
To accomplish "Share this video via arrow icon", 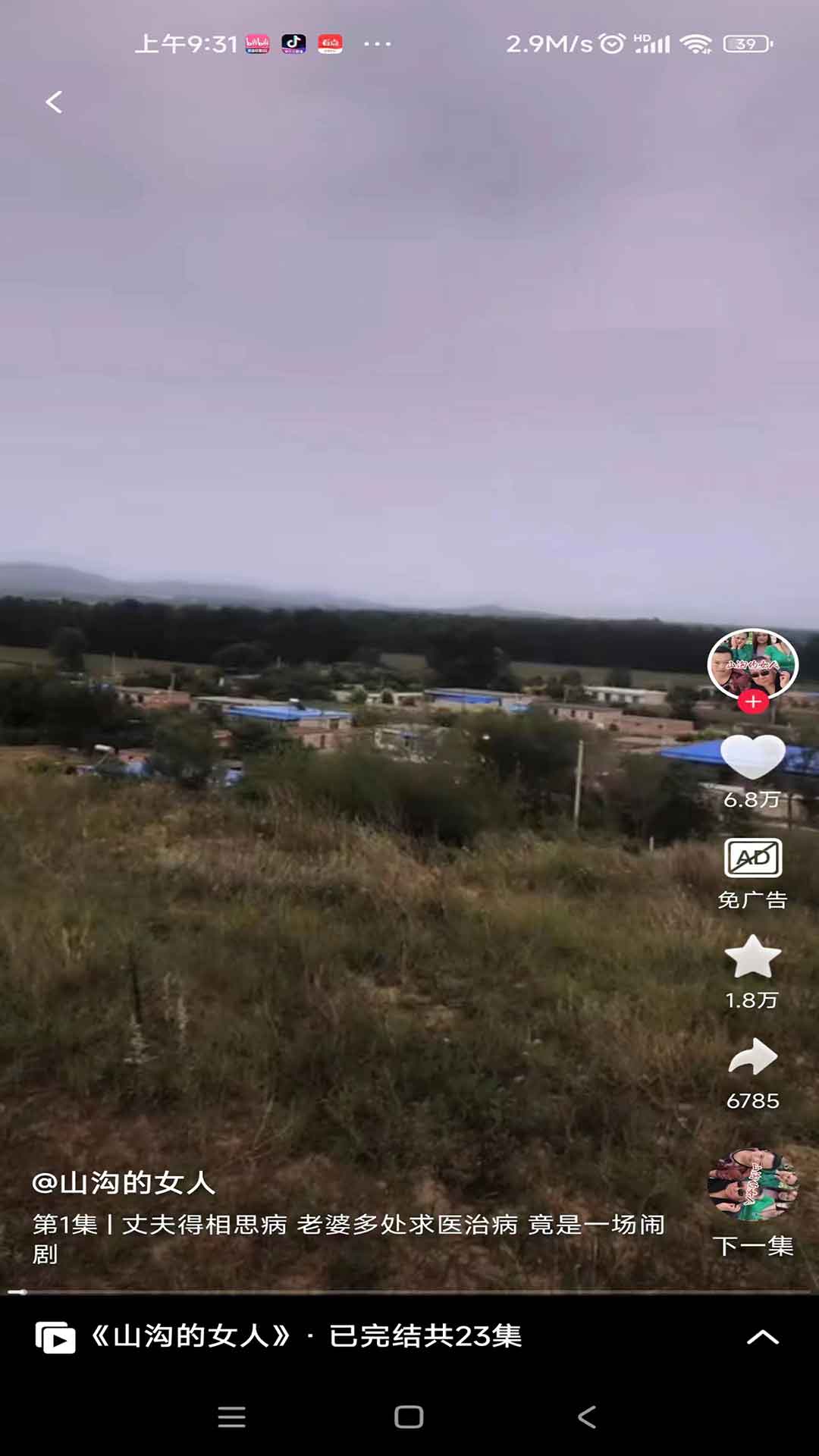I will pyautogui.click(x=752, y=1056).
